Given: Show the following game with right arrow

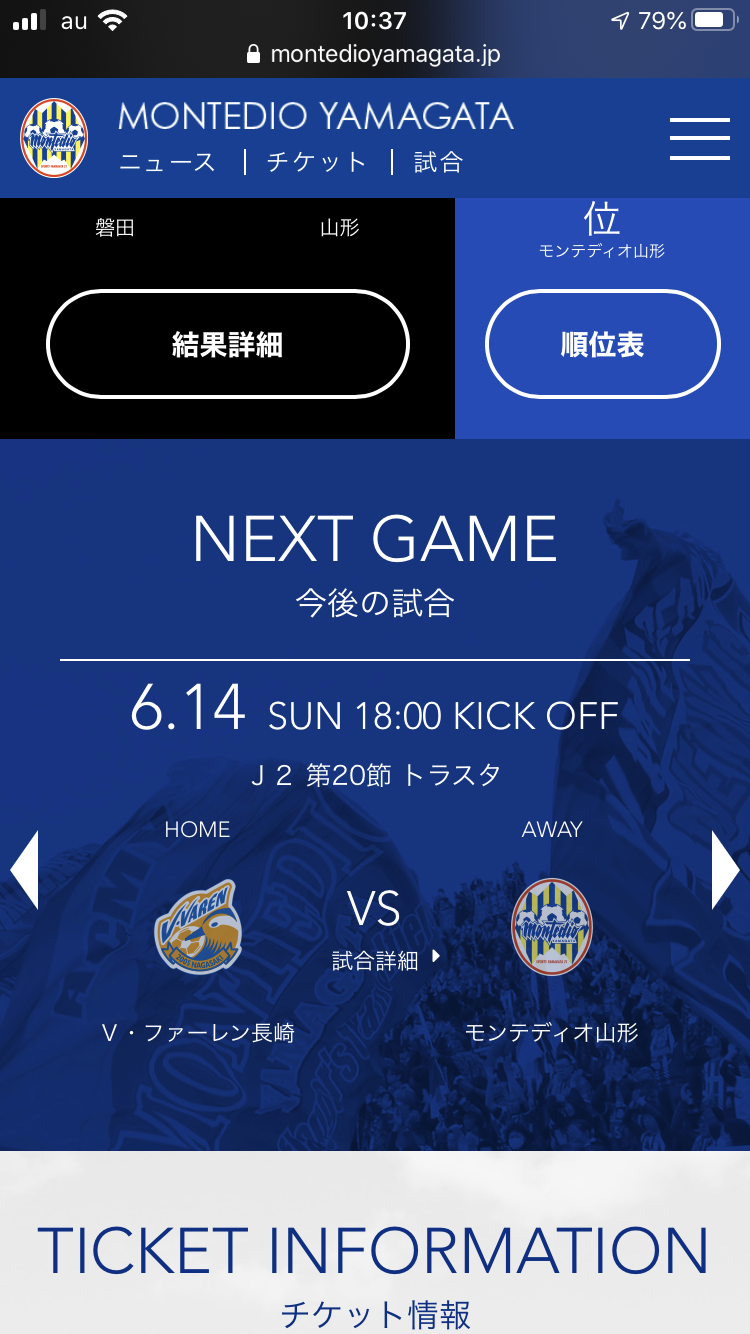Looking at the screenshot, I should coord(726,869).
